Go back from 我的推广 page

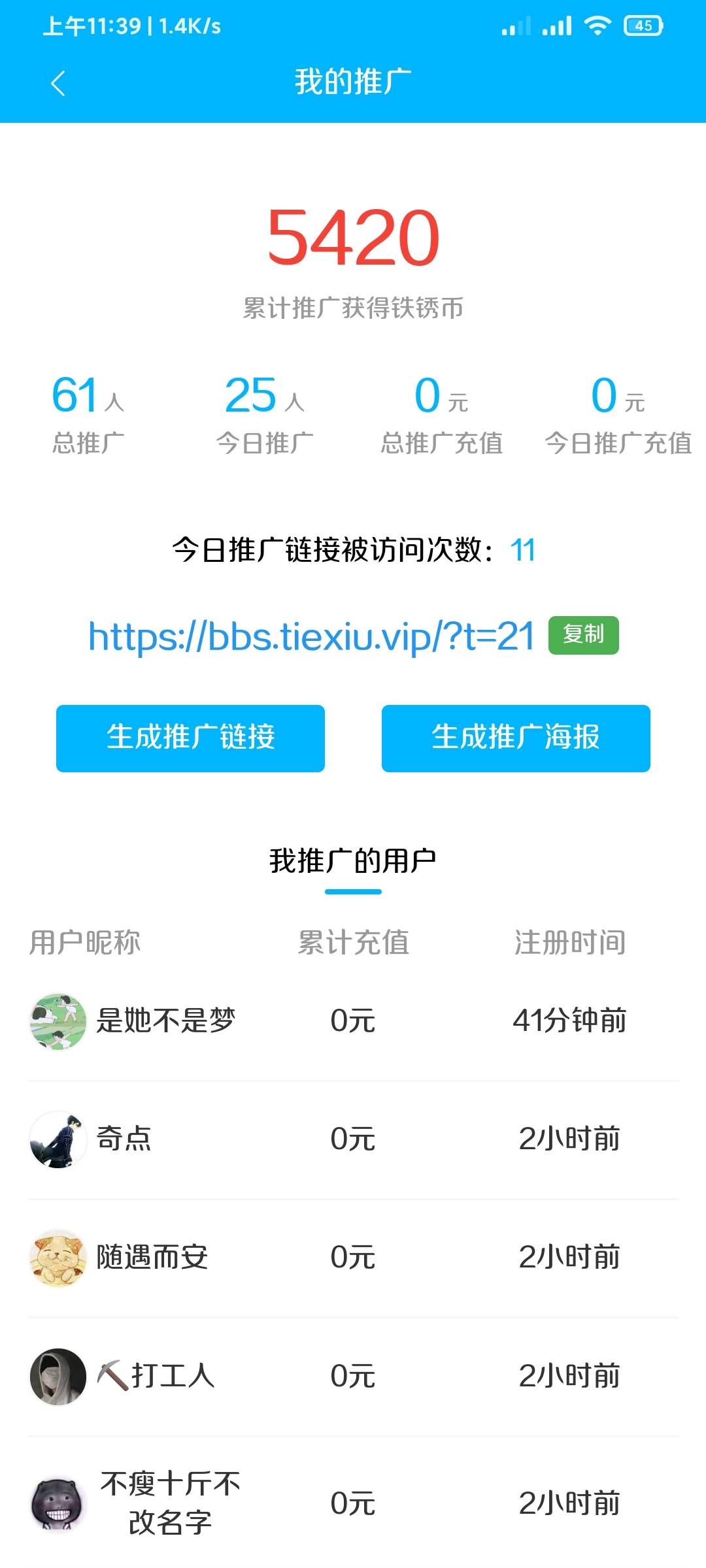click(58, 83)
